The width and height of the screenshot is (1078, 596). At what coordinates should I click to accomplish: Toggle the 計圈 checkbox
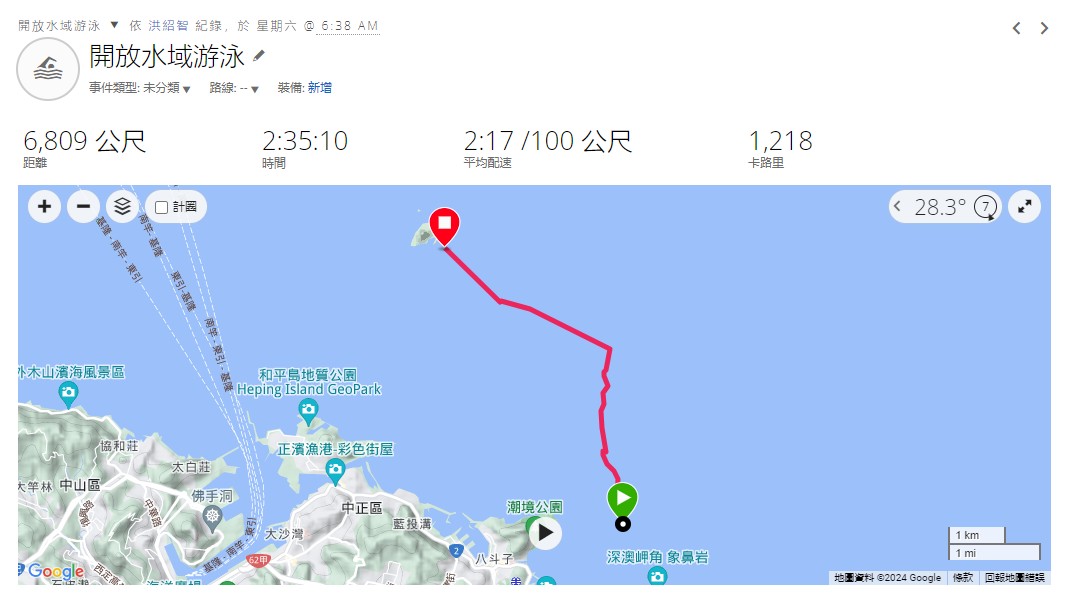click(162, 208)
